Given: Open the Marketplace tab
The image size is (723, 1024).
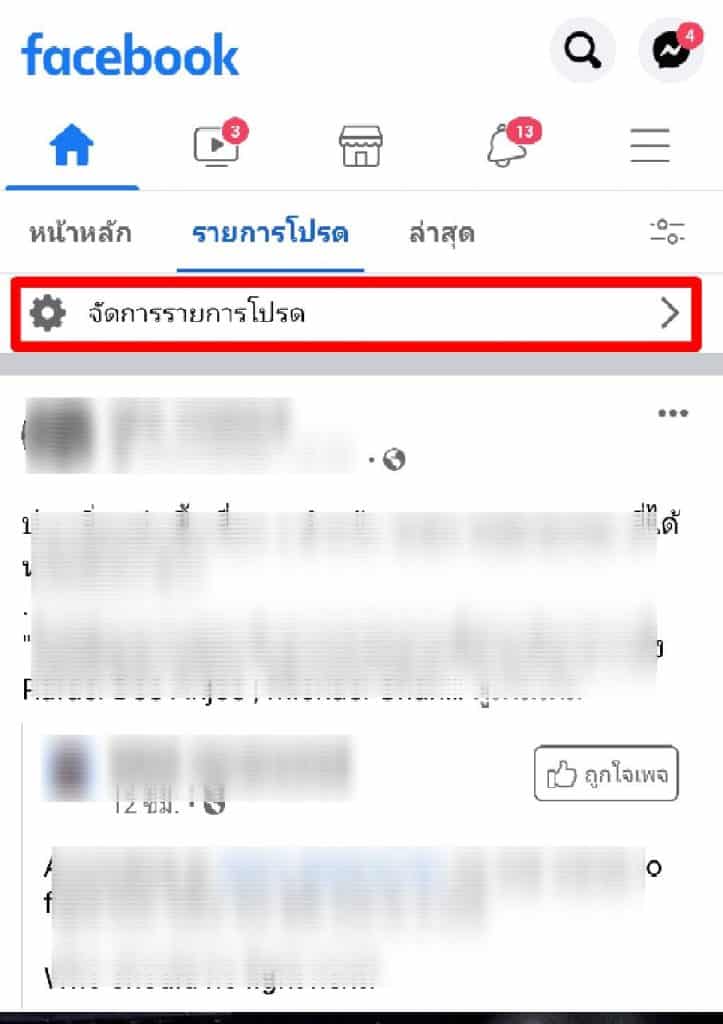Looking at the screenshot, I should point(361,147).
